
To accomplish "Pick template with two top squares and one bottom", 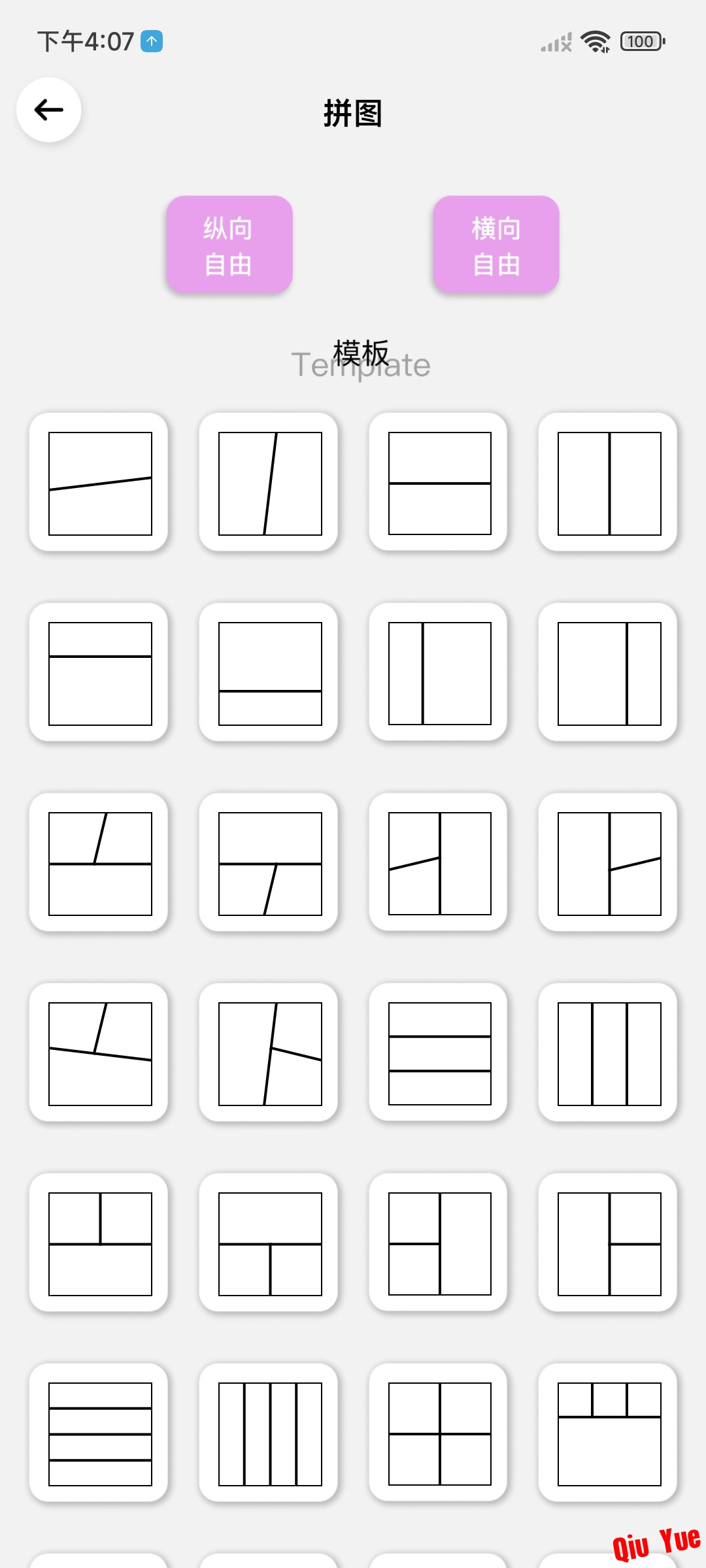I will pos(99,1243).
